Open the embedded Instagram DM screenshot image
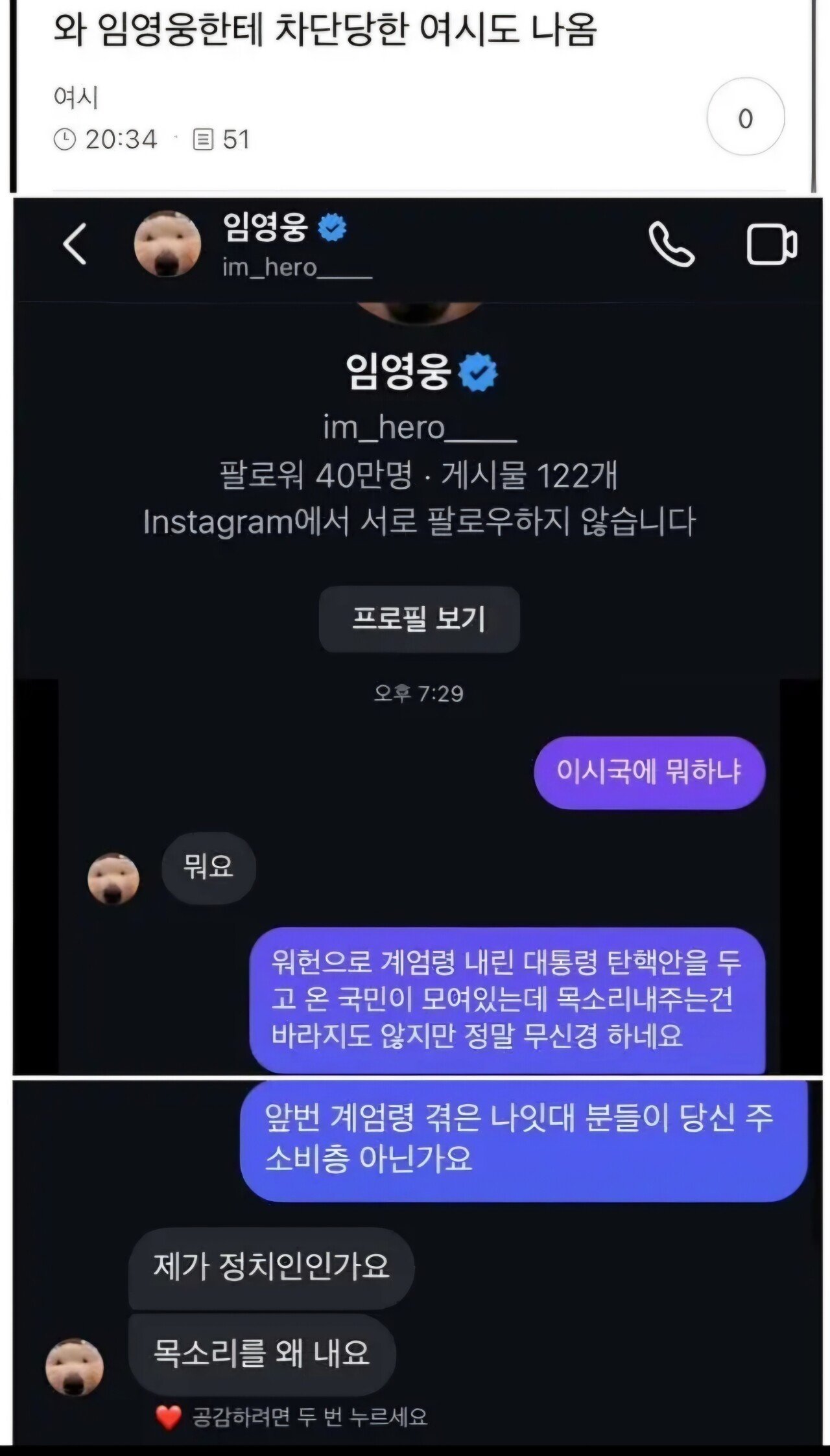The width and height of the screenshot is (830, 1456). point(418,713)
